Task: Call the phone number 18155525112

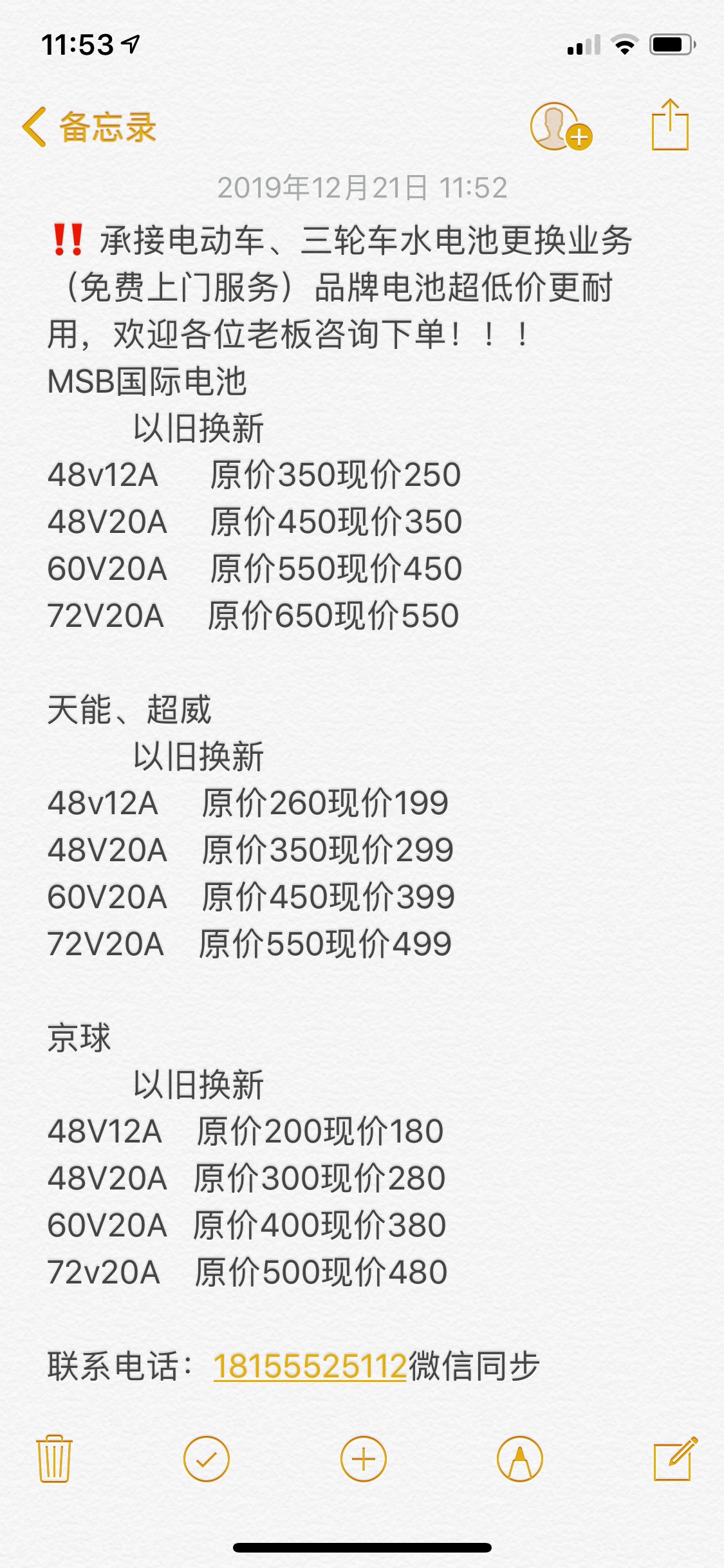Action: tap(310, 1367)
